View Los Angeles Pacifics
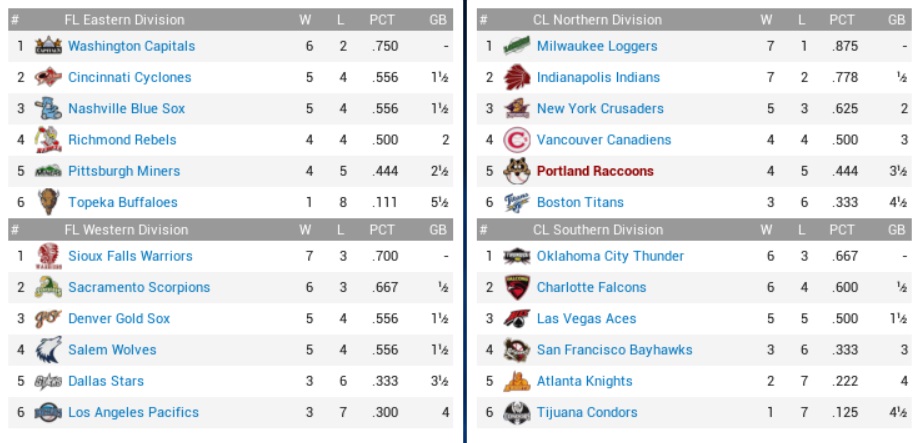Image resolution: width=920 pixels, height=443 pixels. point(133,412)
